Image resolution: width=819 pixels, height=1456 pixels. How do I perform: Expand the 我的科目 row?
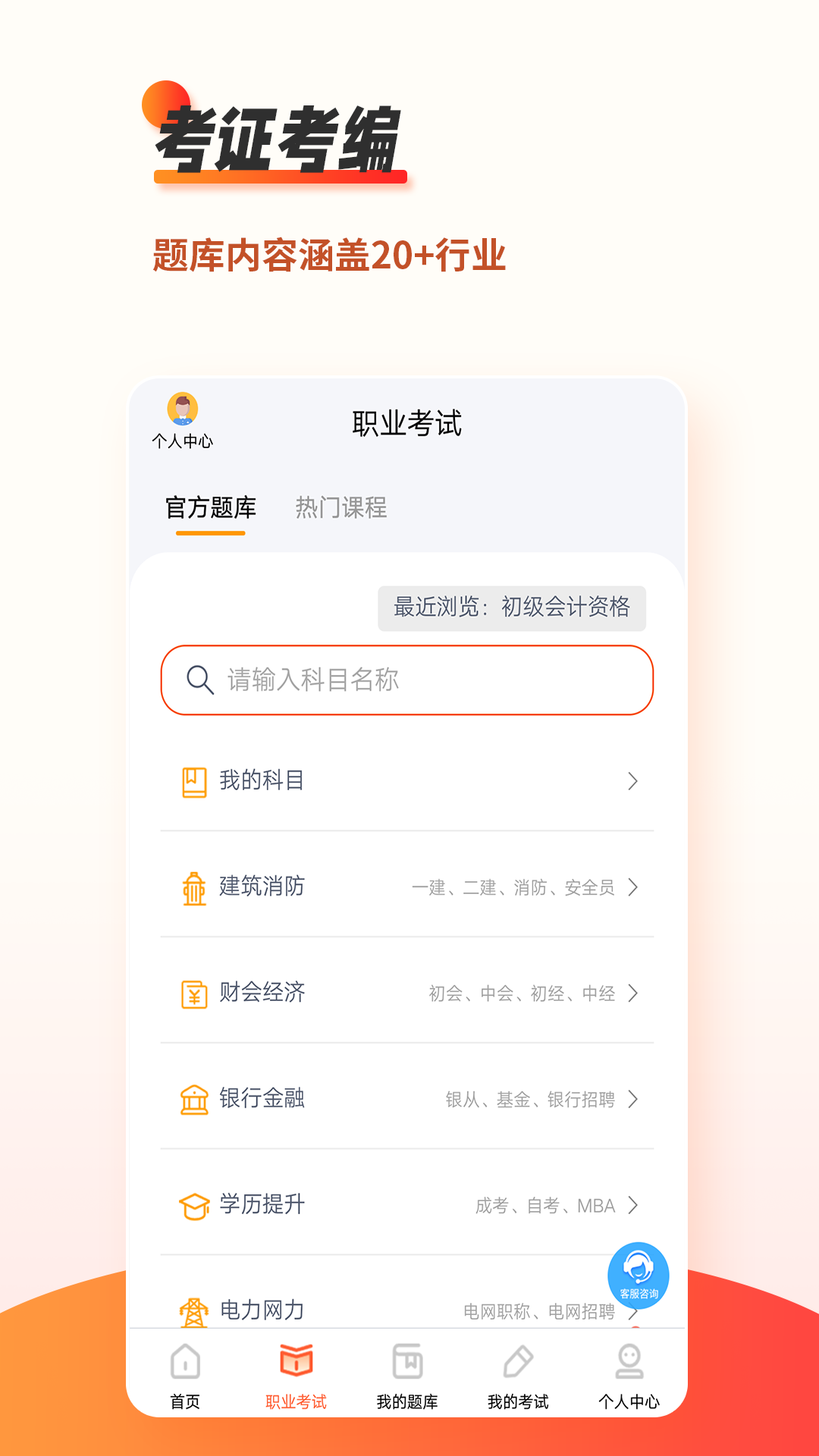click(x=407, y=782)
